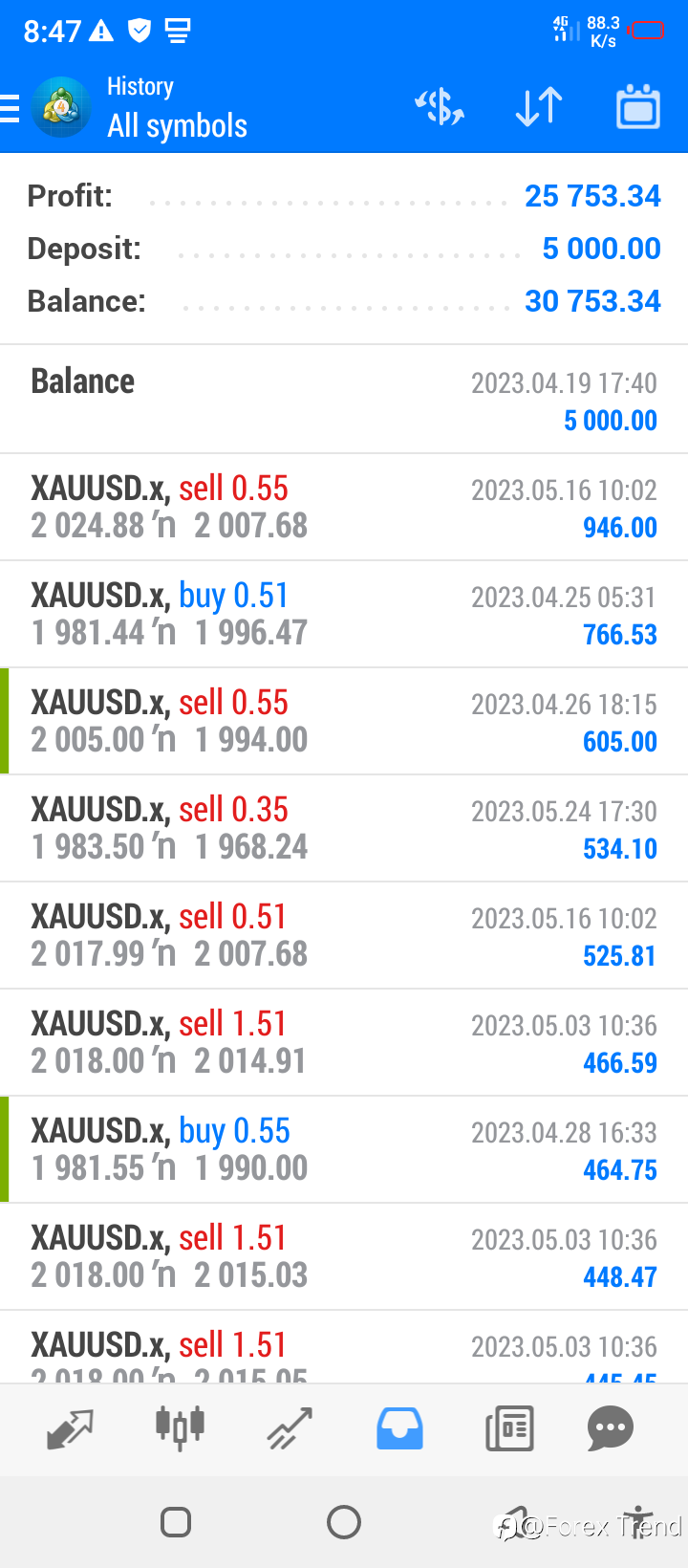The height and width of the screenshot is (1568, 688).
Task: Switch to the Trade tab
Action: (290, 1429)
